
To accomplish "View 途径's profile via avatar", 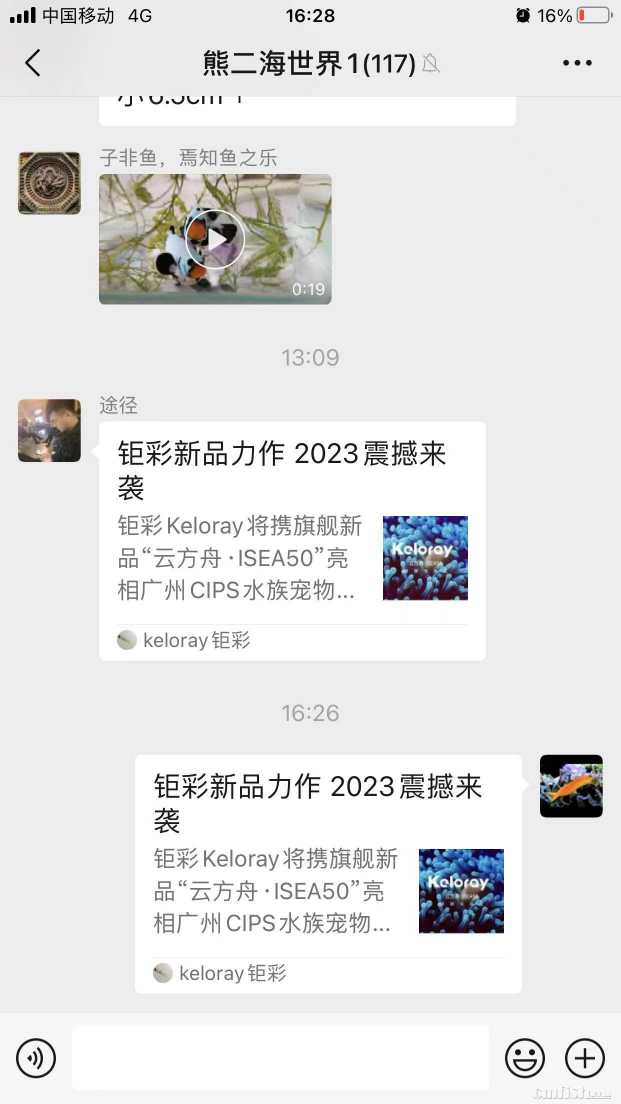I will coord(49,430).
